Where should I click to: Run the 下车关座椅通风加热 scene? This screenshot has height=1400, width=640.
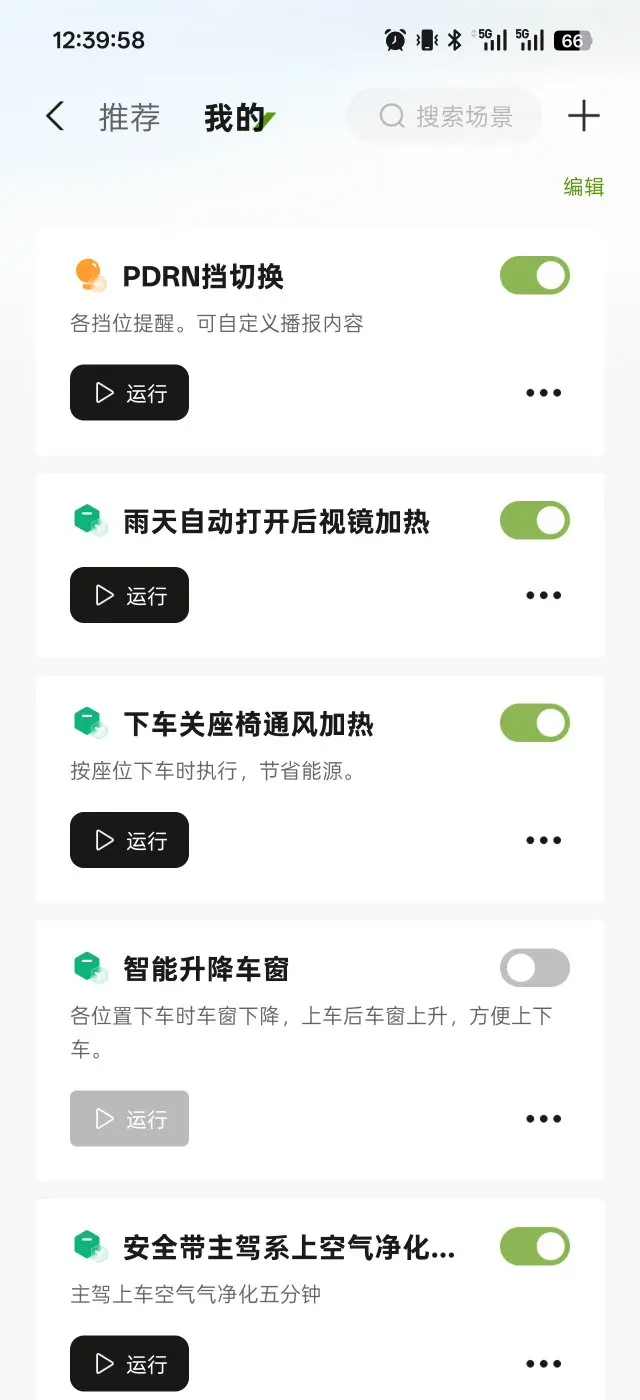click(x=129, y=840)
